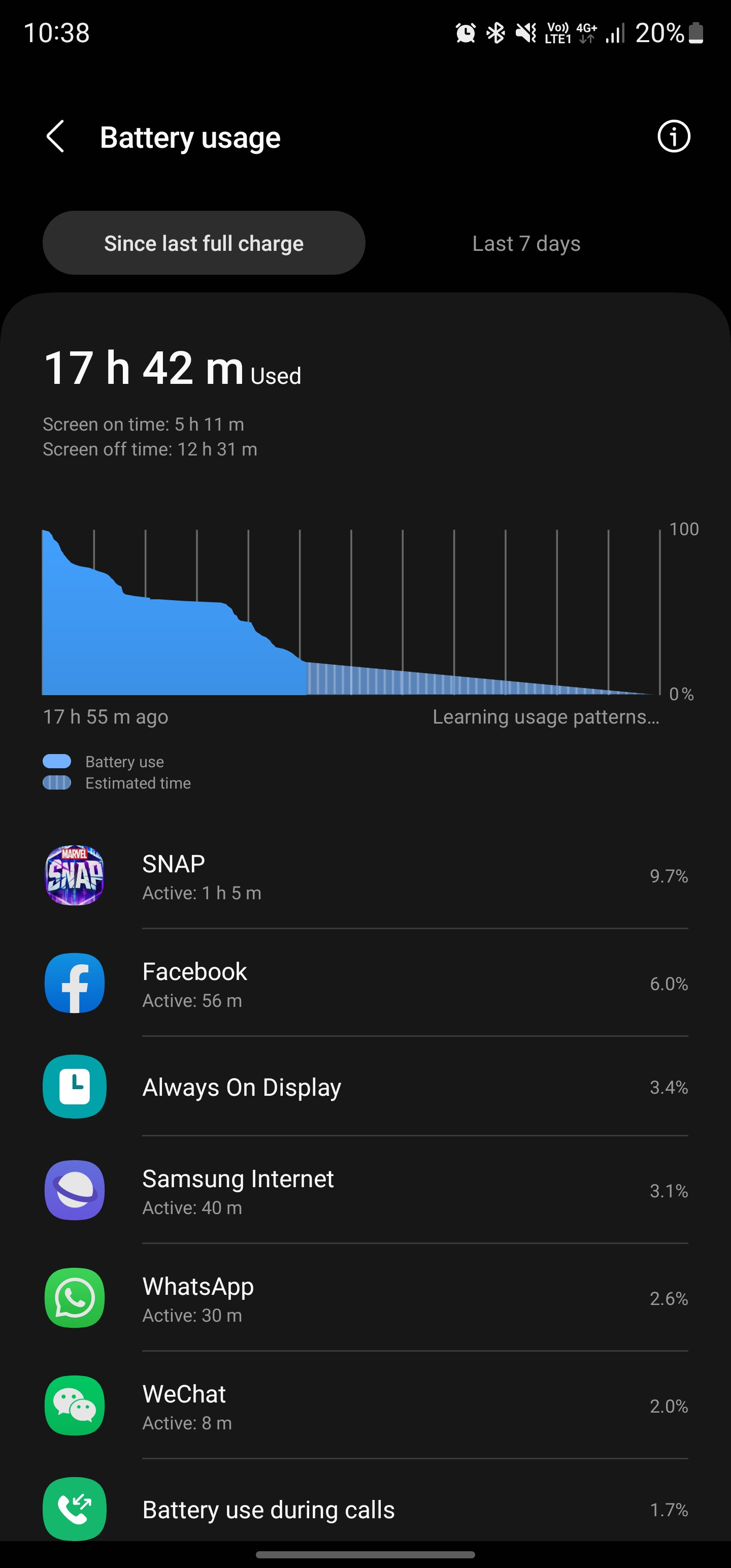
Task: Select the Since last full charge tab
Action: [x=204, y=243]
